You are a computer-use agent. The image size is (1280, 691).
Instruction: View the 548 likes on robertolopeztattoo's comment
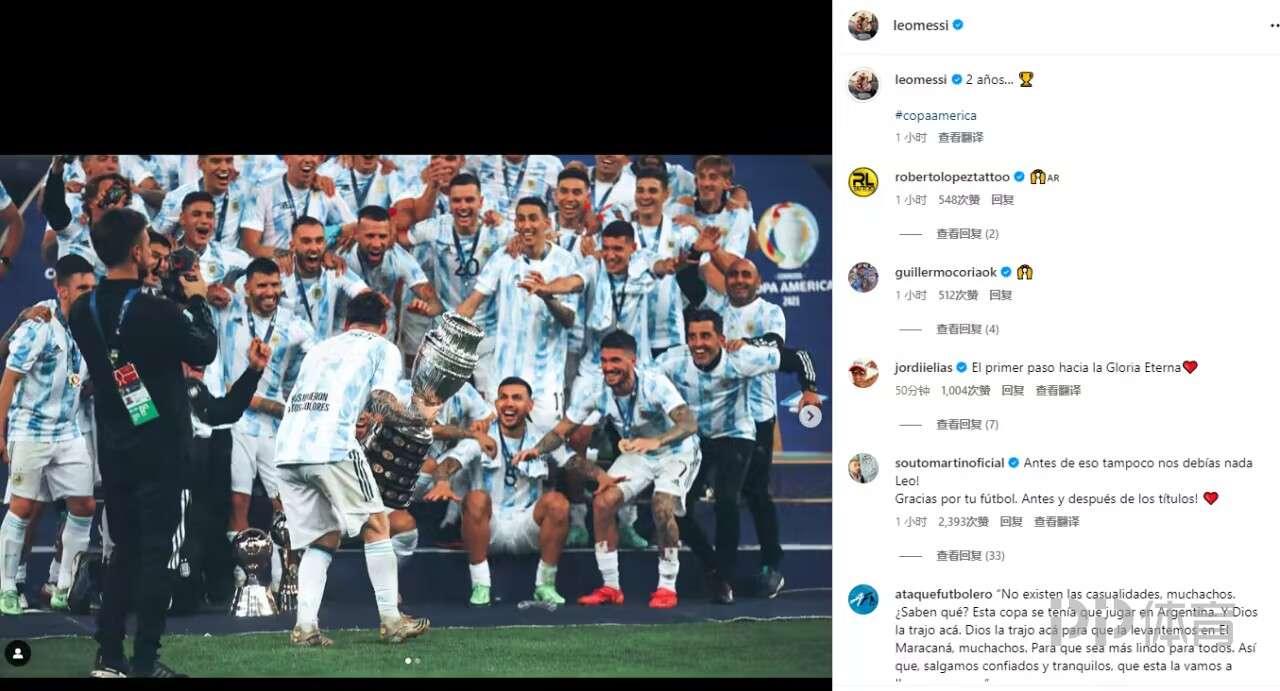(x=957, y=200)
